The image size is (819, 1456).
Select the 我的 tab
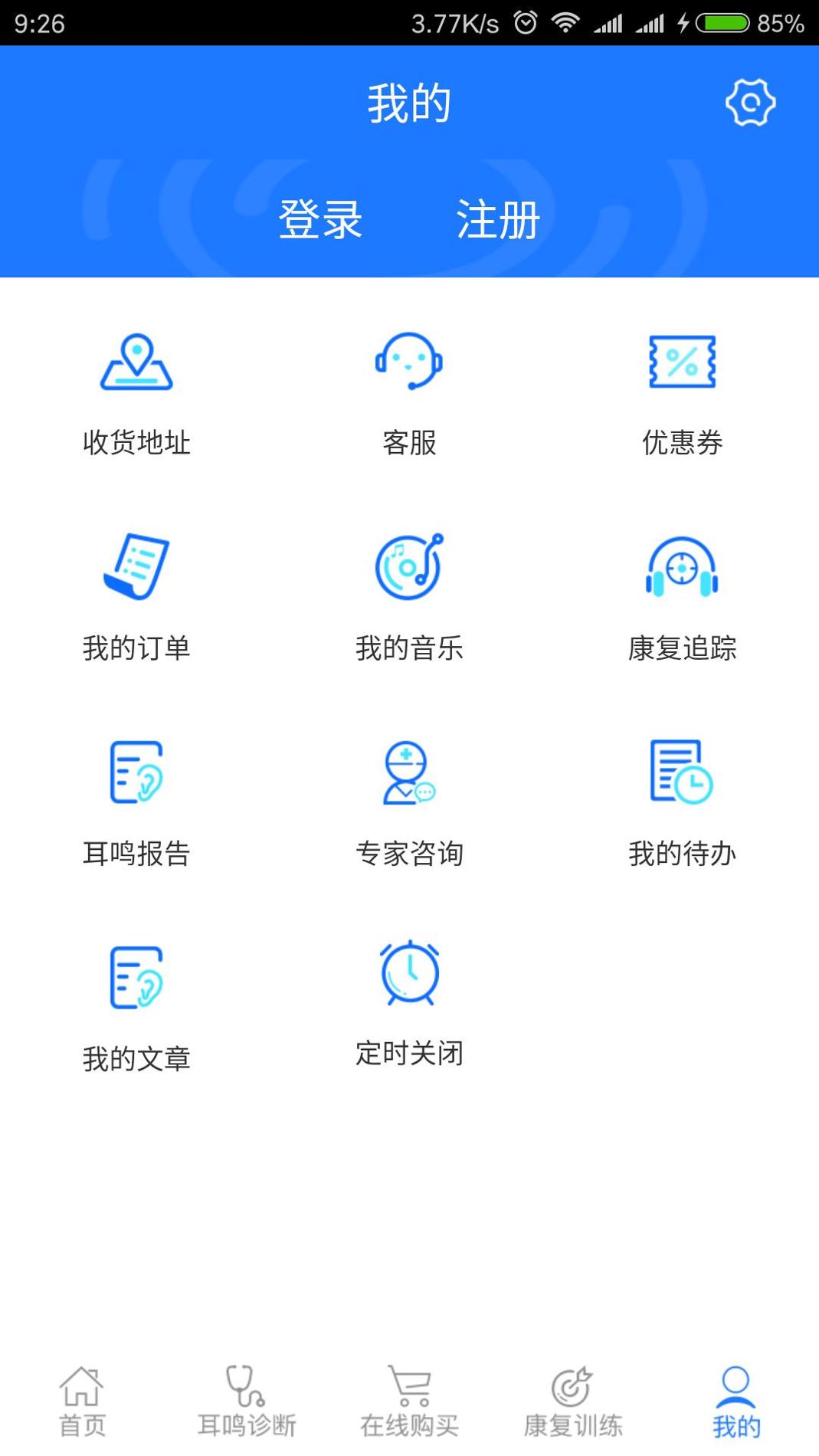(736, 1402)
